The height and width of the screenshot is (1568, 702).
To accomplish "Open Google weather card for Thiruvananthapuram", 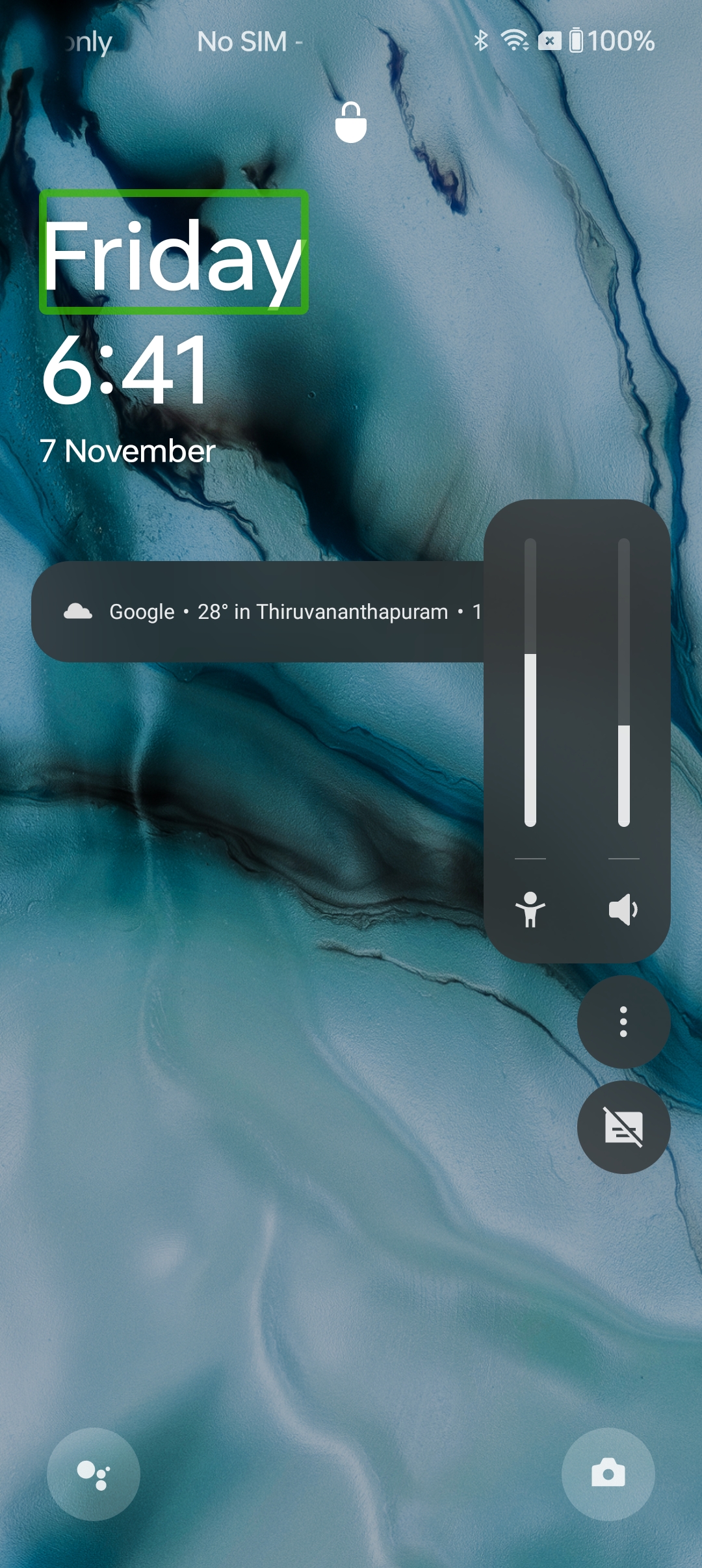I will click(260, 612).
